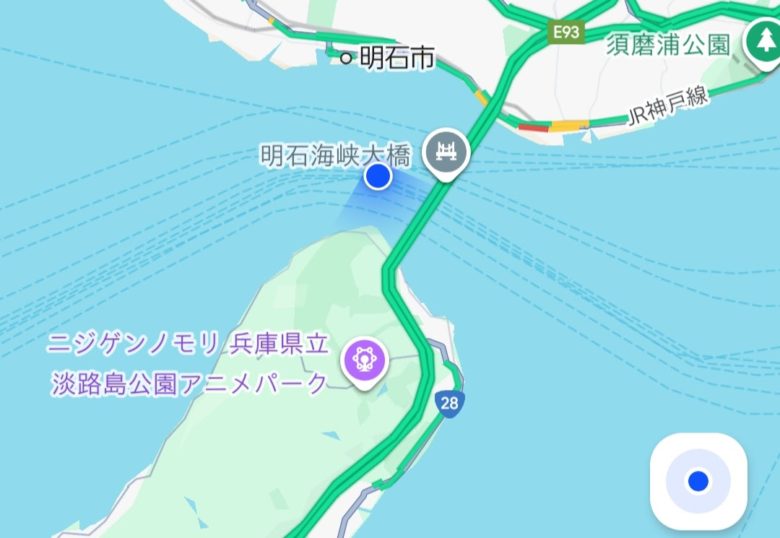Recenter map on my location
The image size is (780, 538).
pos(698,482)
